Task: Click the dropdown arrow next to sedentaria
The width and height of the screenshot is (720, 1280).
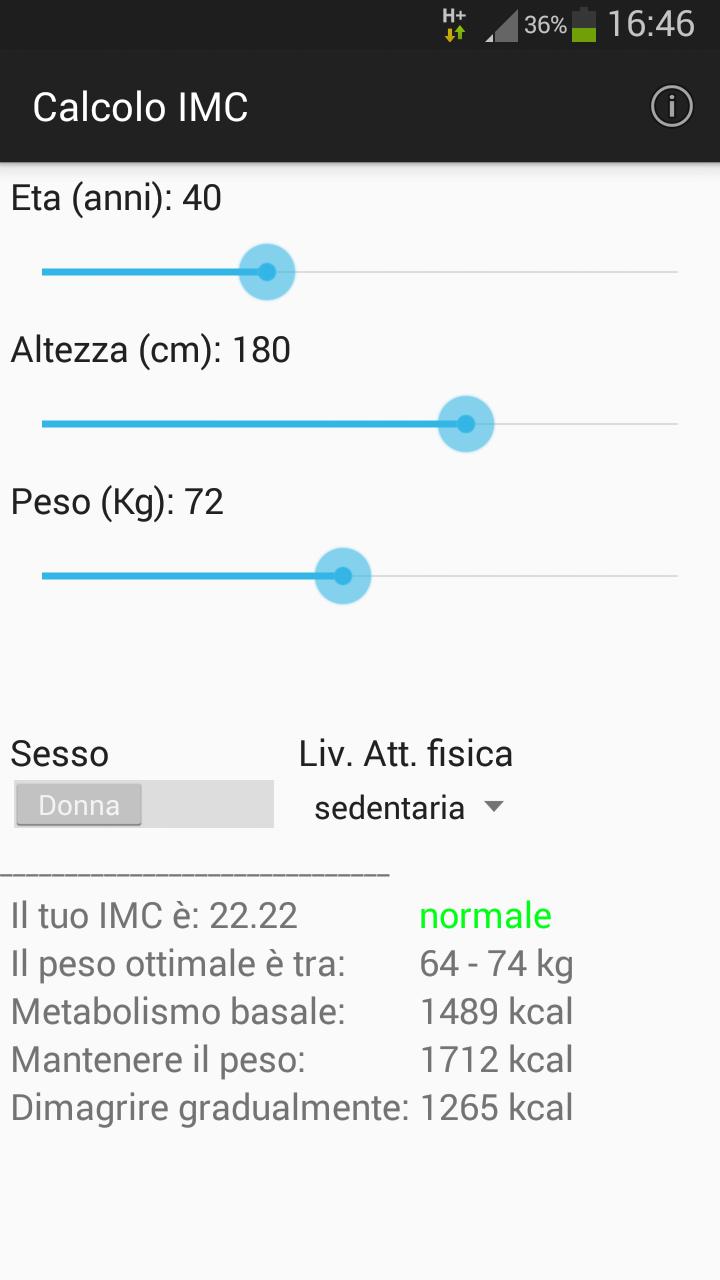Action: pyautogui.click(x=492, y=806)
